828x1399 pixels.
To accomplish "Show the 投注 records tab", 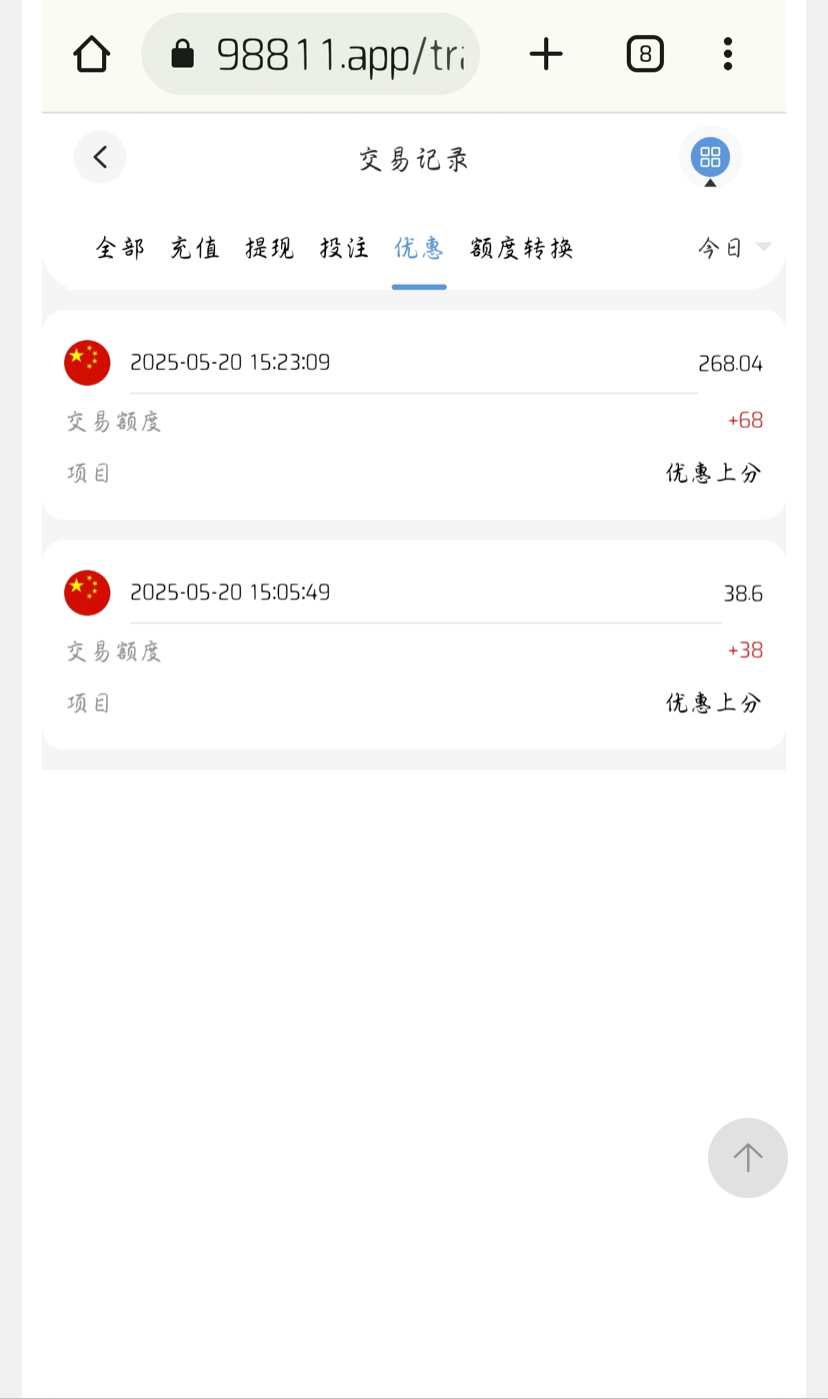I will 344,248.
